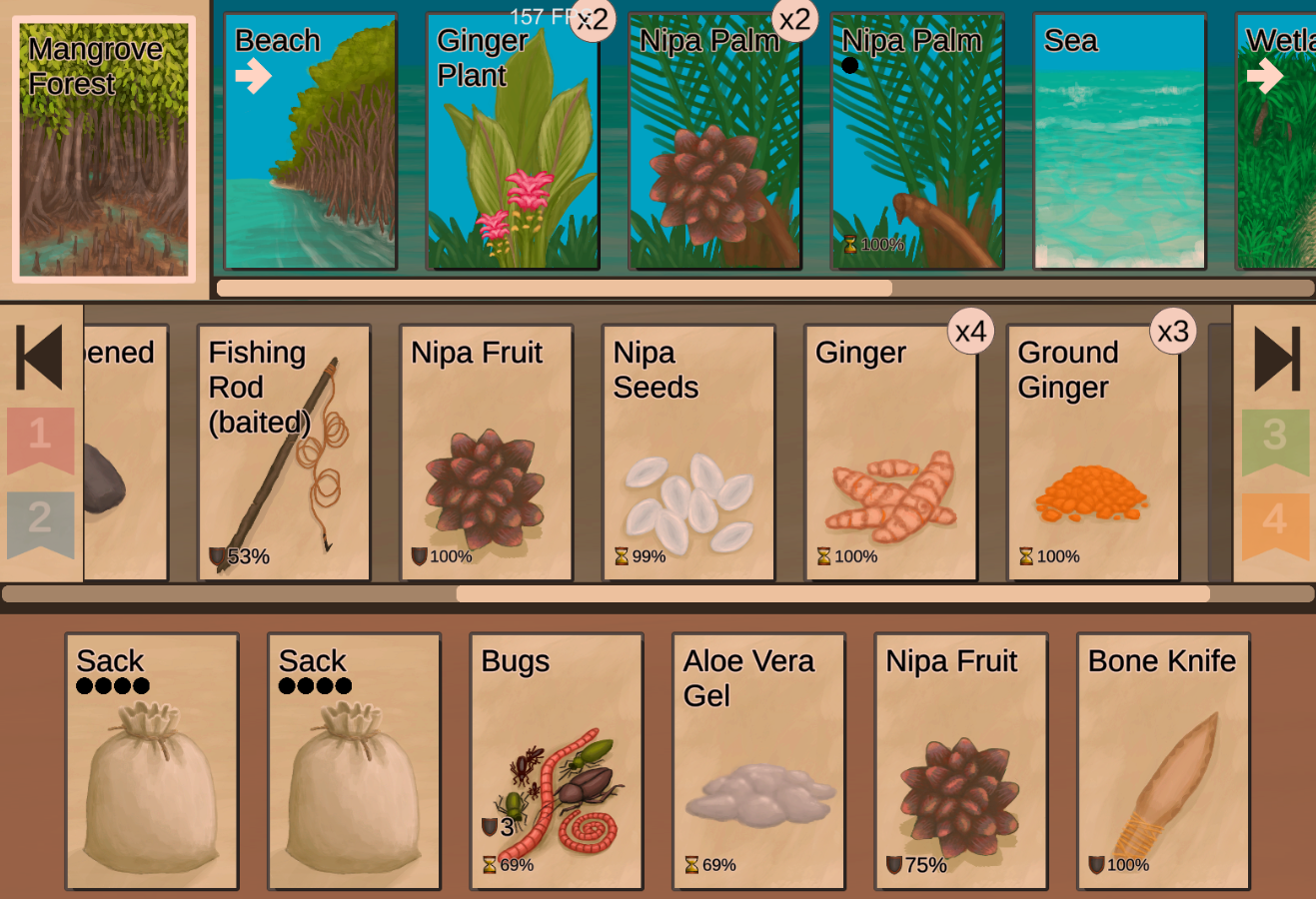This screenshot has height=899, width=1316.
Task: Select the Bone Knife card
Action: [x=1163, y=761]
